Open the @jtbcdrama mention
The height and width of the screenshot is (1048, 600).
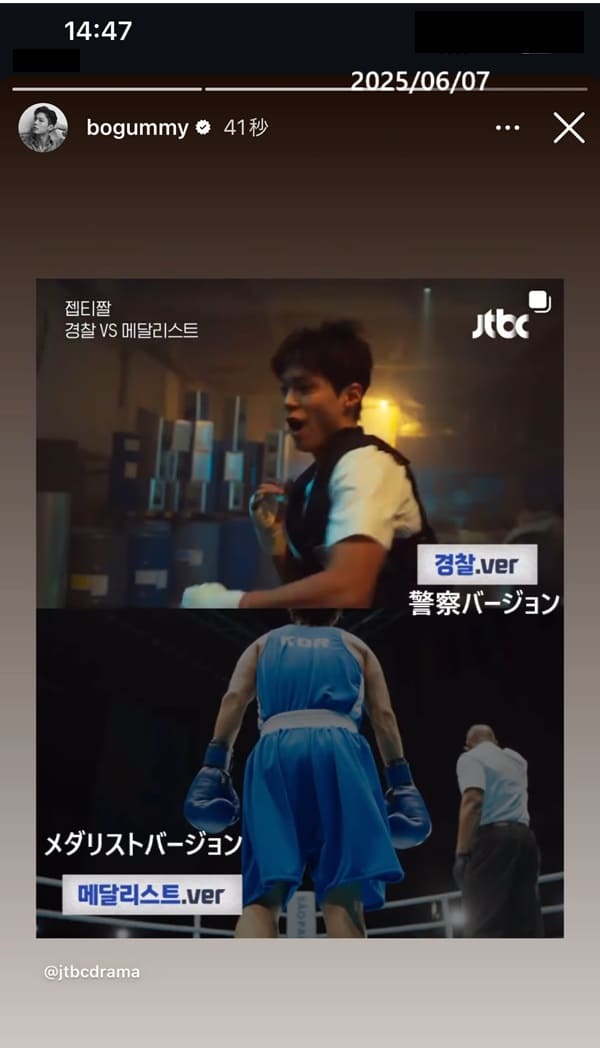click(92, 971)
